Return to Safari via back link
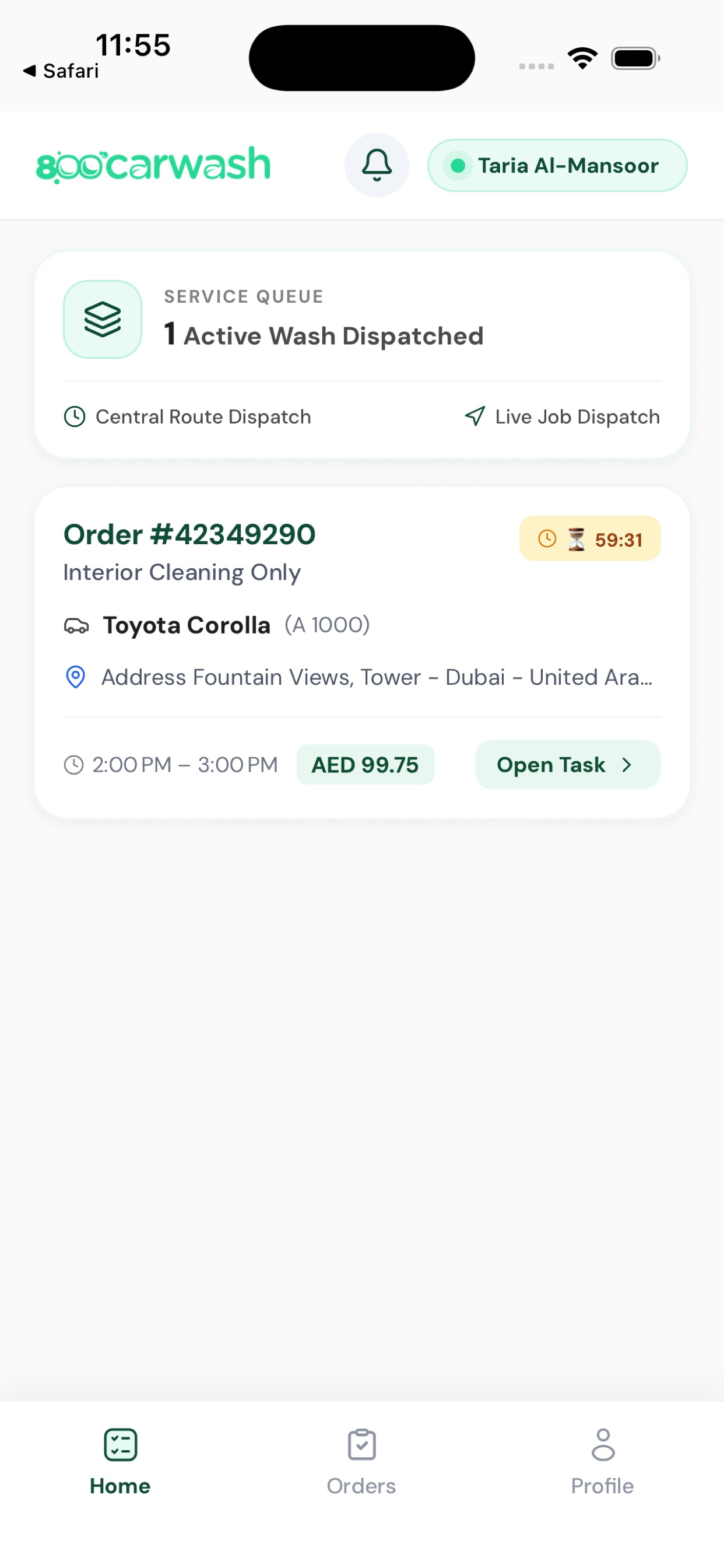The image size is (724, 1568). click(x=61, y=71)
